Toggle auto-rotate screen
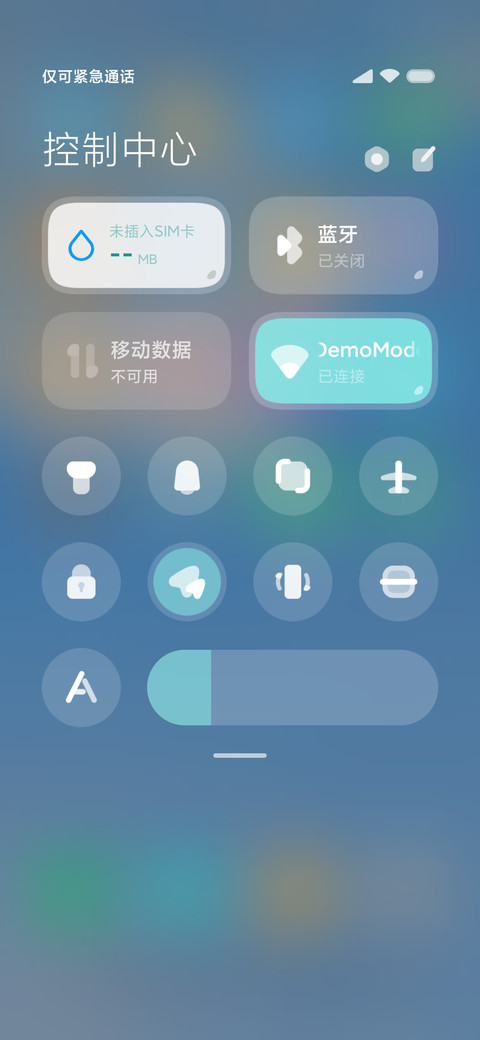Viewport: 480px width, 1040px height. 293,582
